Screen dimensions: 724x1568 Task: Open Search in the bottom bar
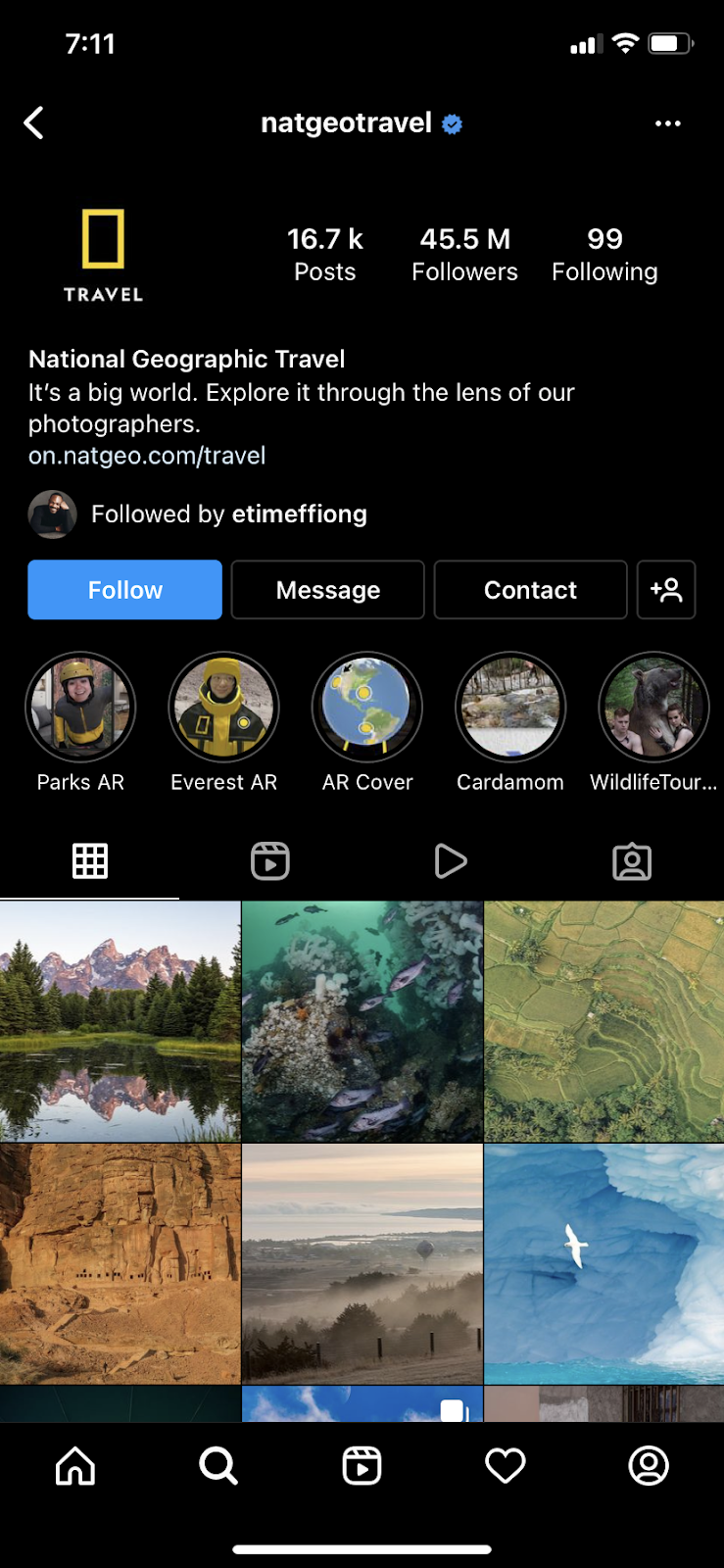pyautogui.click(x=218, y=1466)
